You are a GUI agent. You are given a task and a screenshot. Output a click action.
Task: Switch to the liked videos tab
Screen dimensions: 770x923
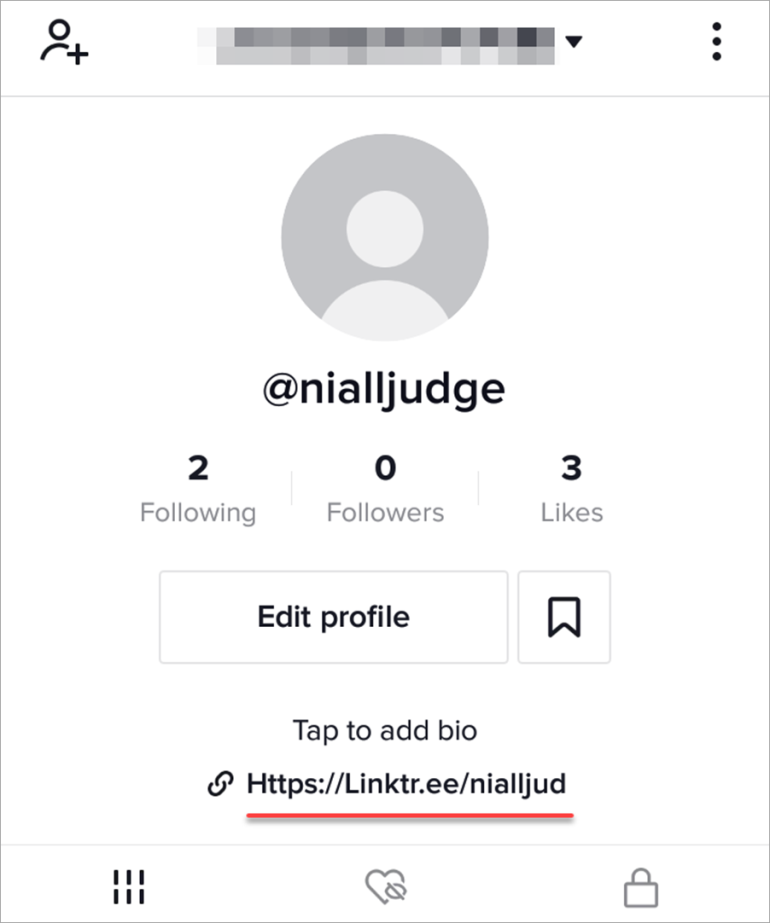click(385, 885)
